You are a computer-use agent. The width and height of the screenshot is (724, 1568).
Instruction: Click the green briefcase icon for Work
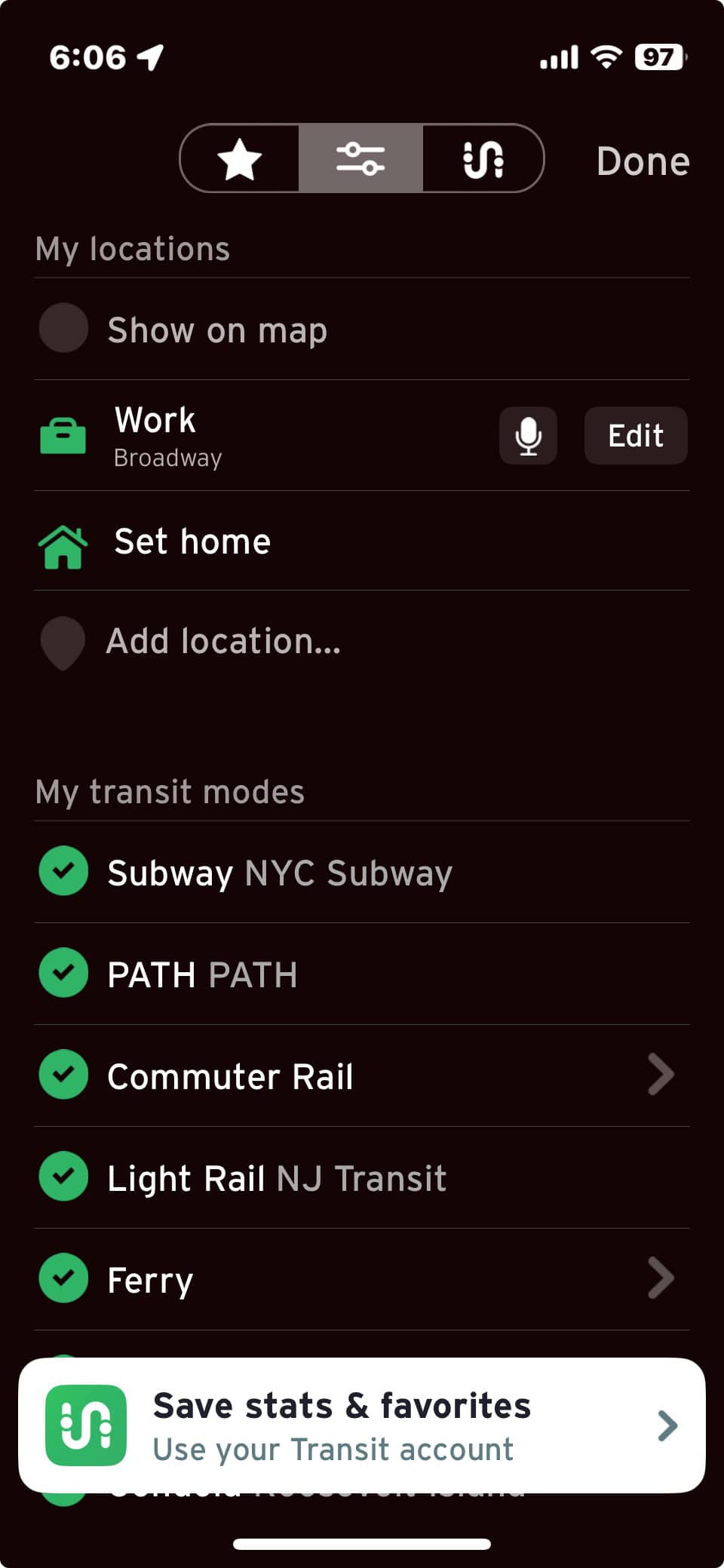63,435
